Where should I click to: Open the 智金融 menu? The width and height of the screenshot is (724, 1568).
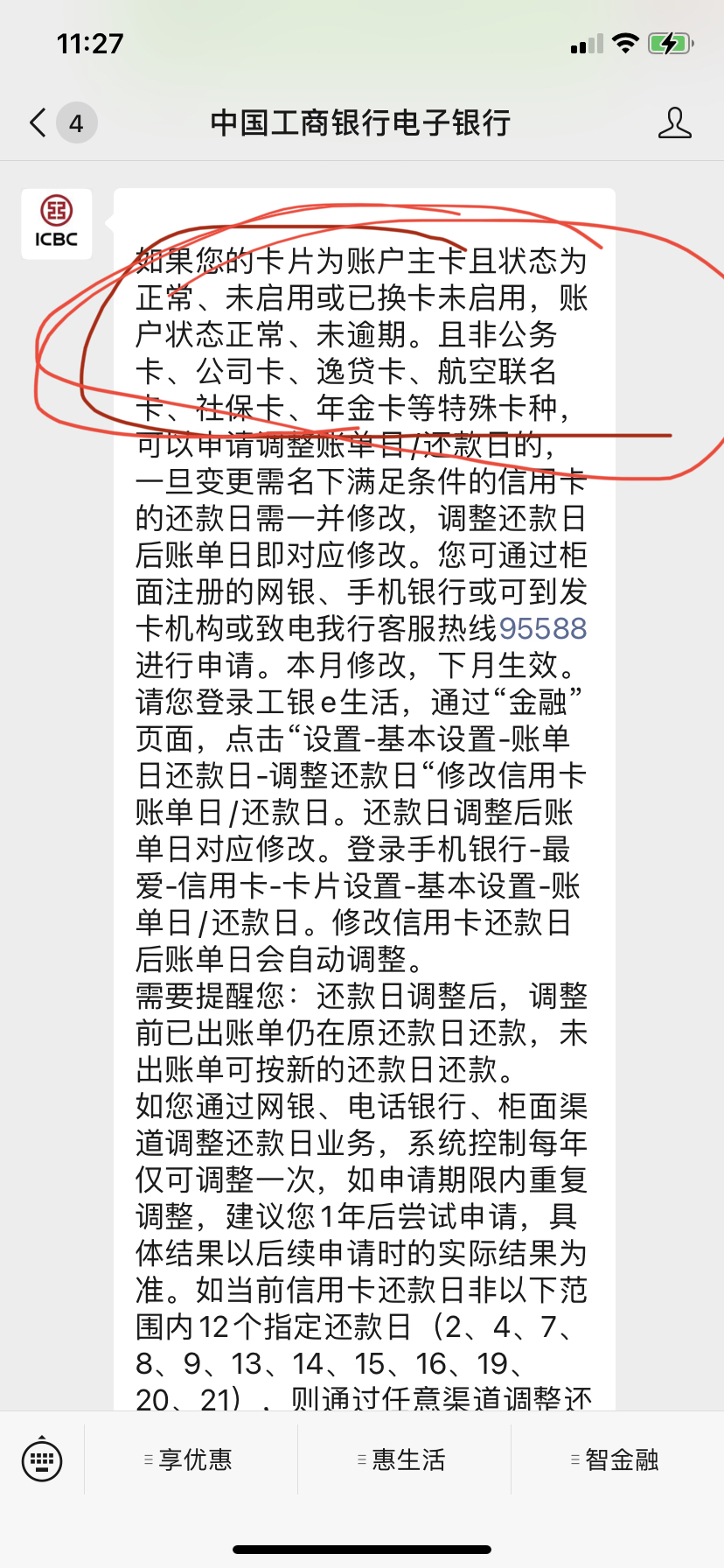tap(617, 1459)
